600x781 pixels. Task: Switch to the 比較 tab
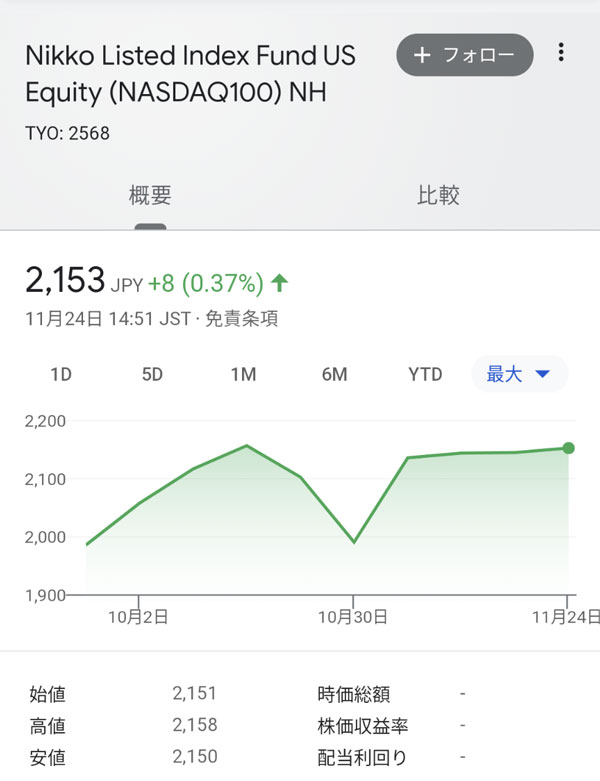(437, 195)
